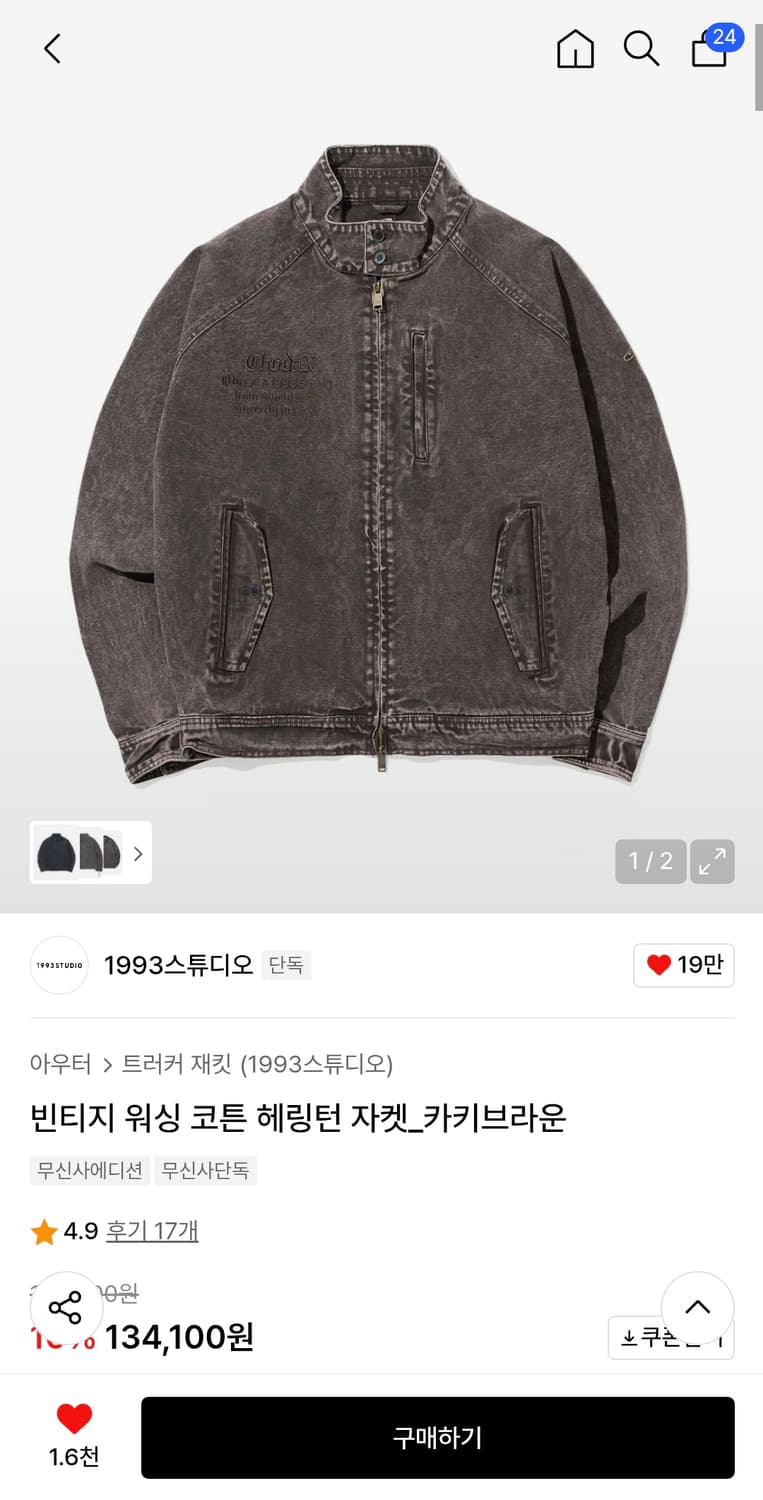Select the 무신사단독 tag
Image resolution: width=763 pixels, height=1500 pixels.
(206, 1170)
